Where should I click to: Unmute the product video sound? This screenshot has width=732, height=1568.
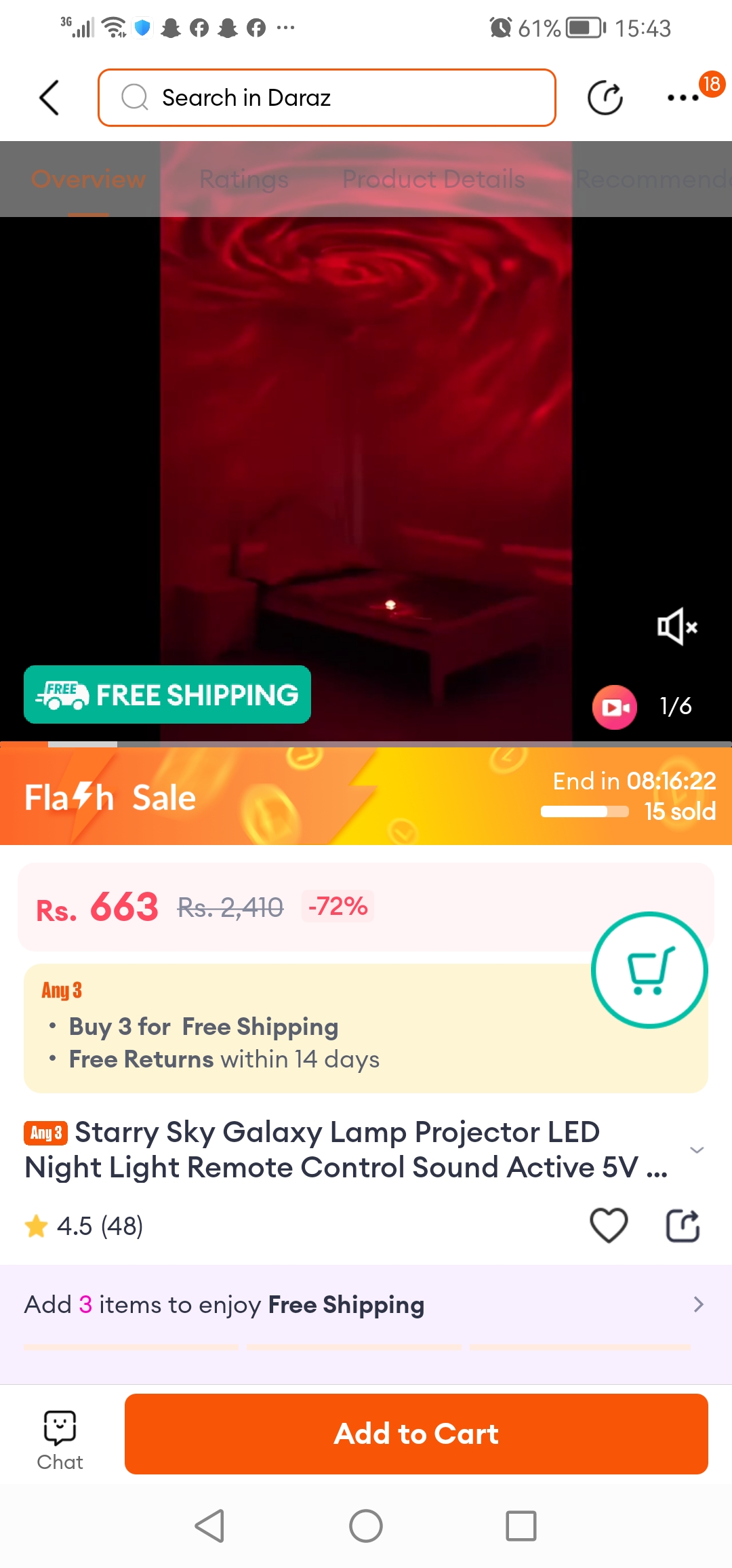pos(676,627)
